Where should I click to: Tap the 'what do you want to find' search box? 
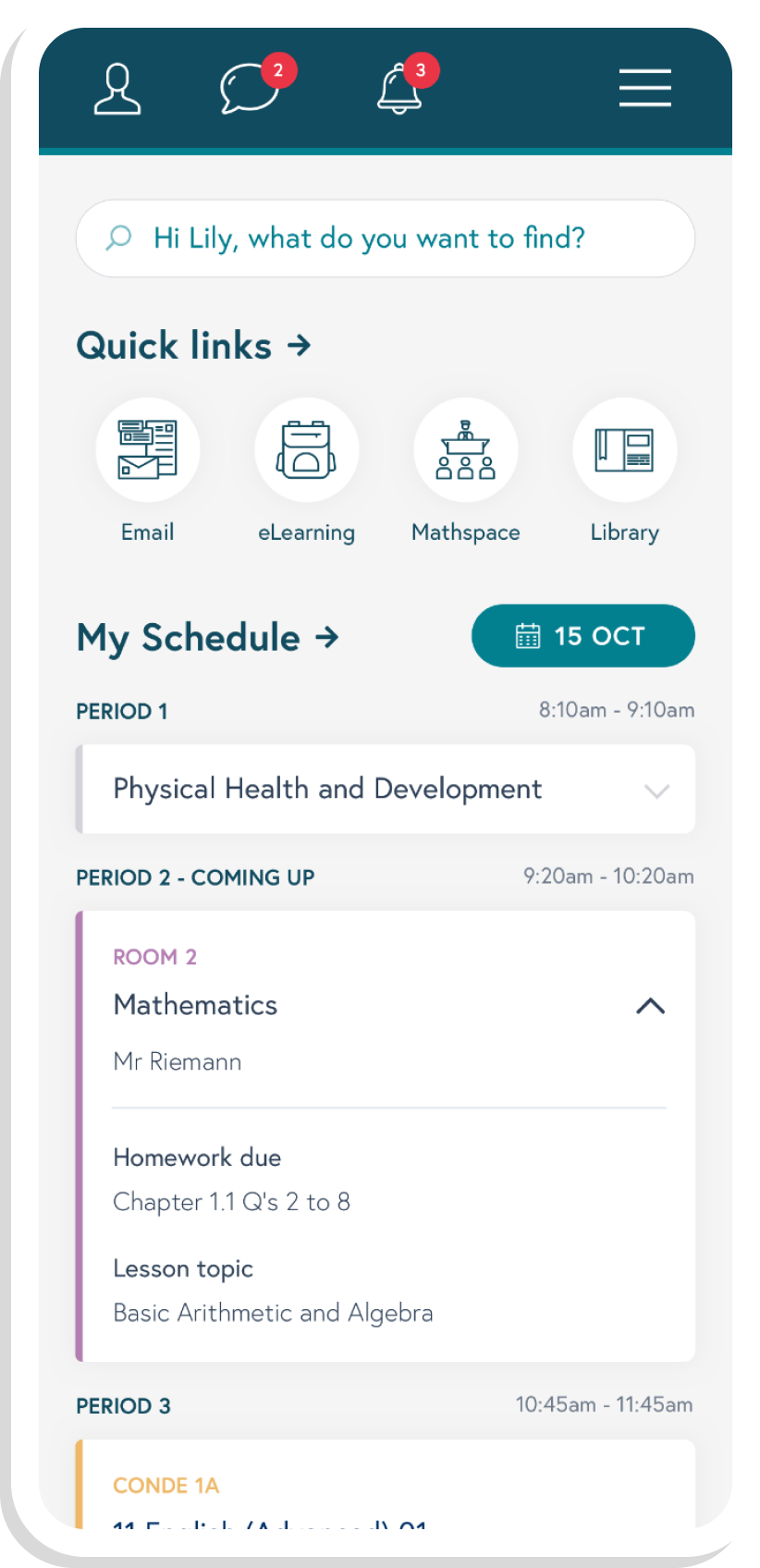point(385,239)
